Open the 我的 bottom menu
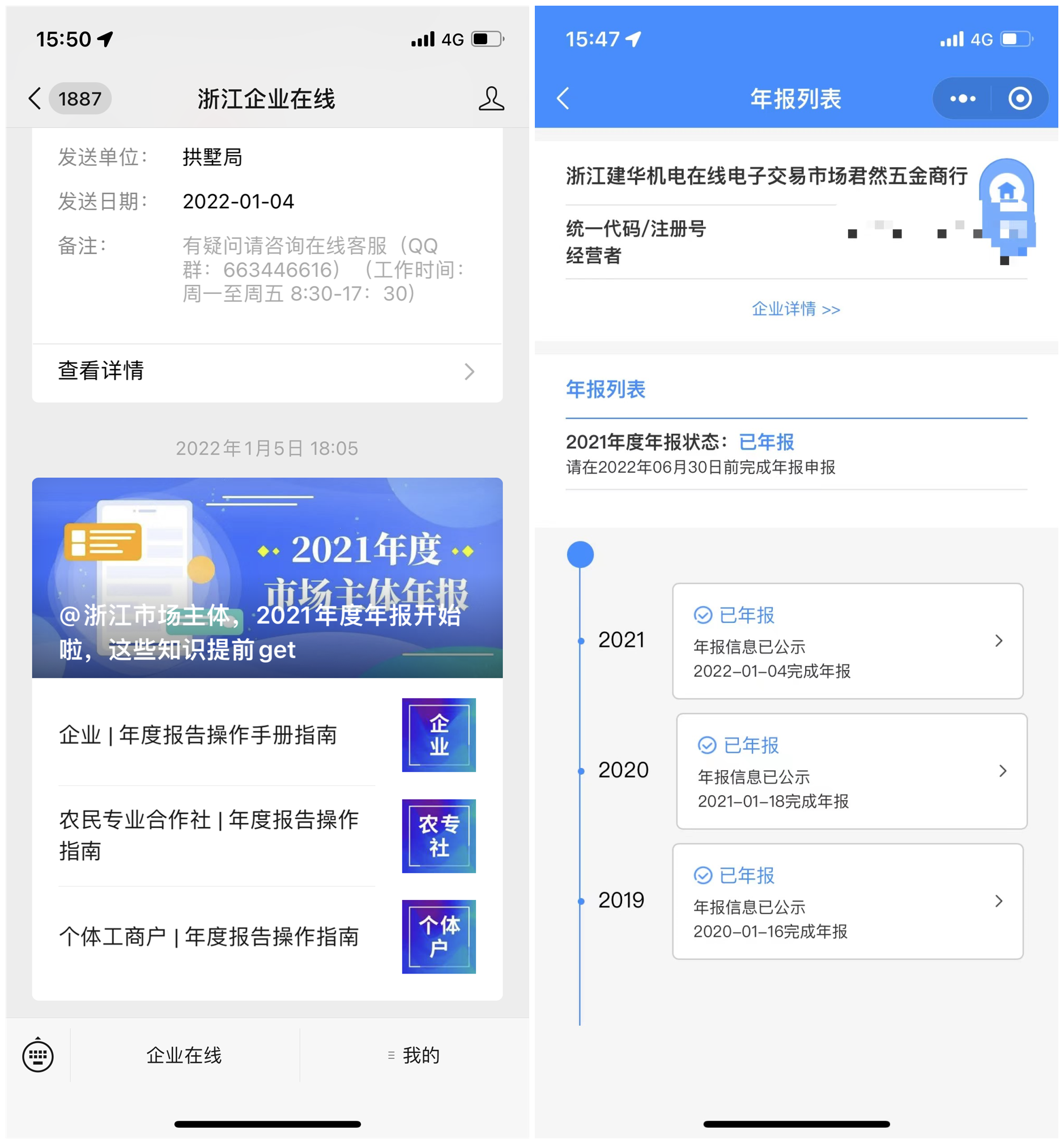This screenshot has width=1064, height=1144. click(x=415, y=1055)
